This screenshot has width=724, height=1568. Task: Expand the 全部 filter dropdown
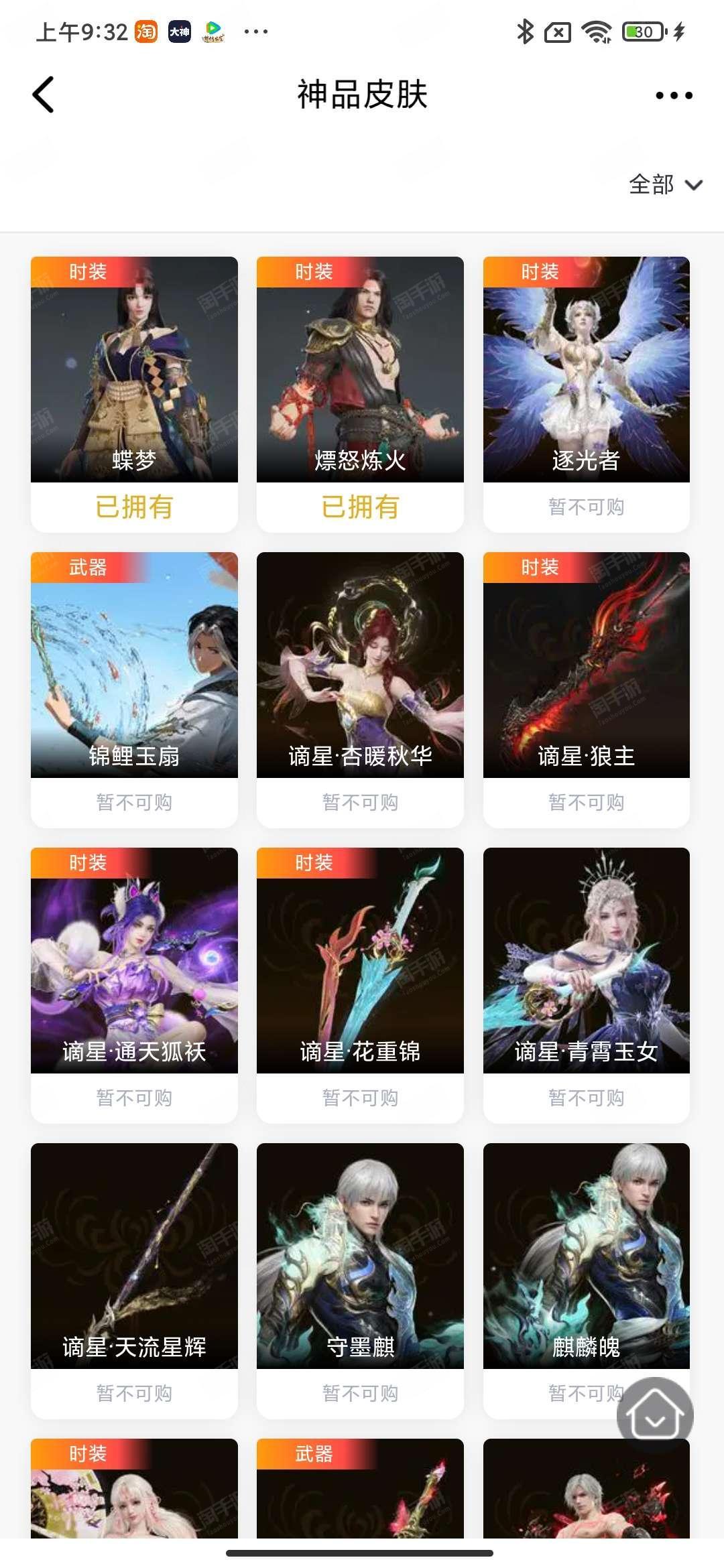[x=665, y=184]
